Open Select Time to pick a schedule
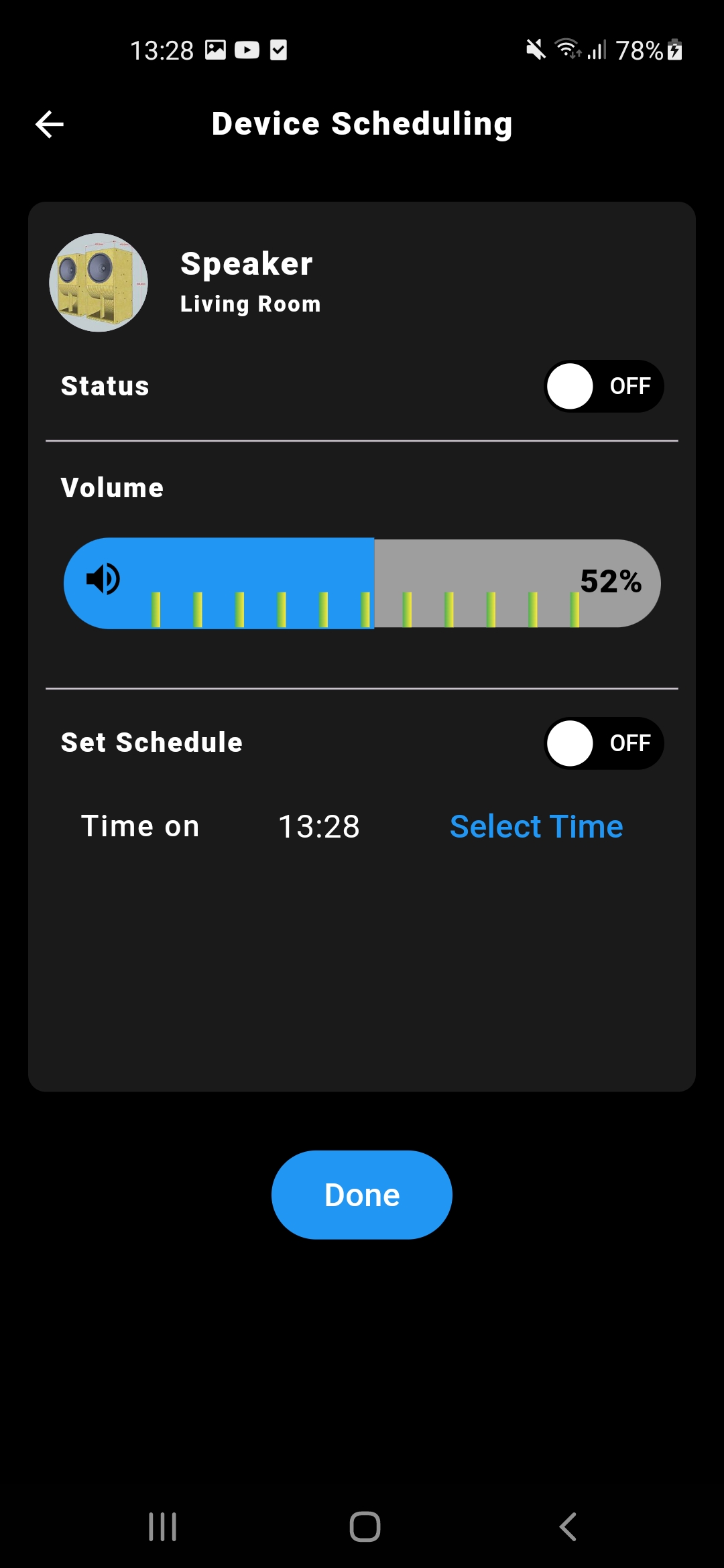This screenshot has height=1568, width=724. [x=536, y=826]
